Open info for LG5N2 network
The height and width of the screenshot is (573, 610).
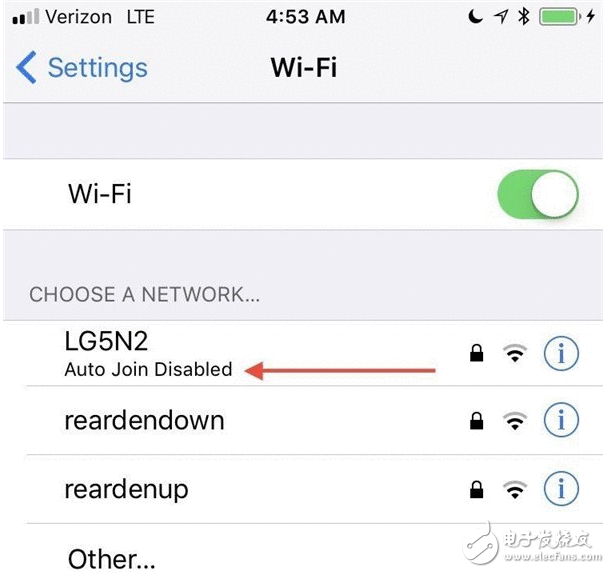point(561,352)
